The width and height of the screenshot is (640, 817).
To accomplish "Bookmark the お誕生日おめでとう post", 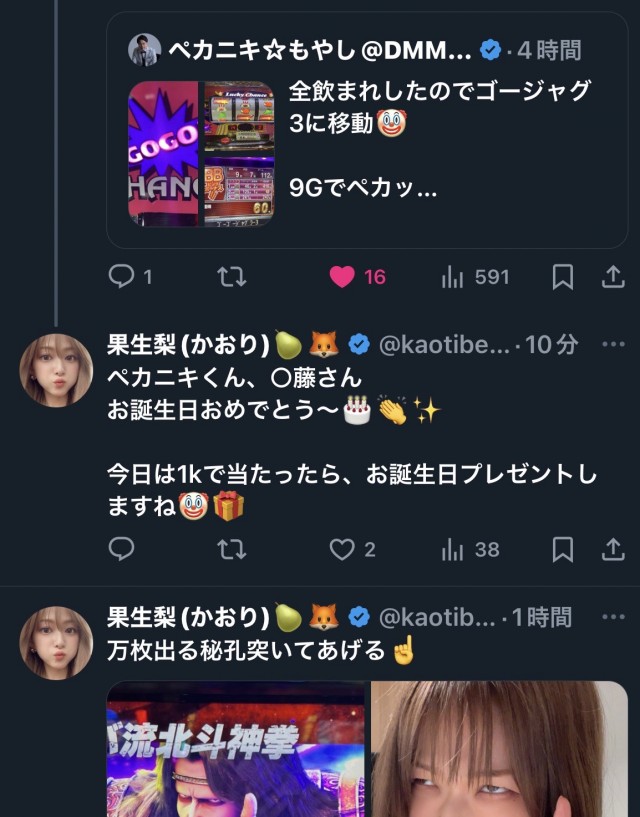I will tap(563, 549).
